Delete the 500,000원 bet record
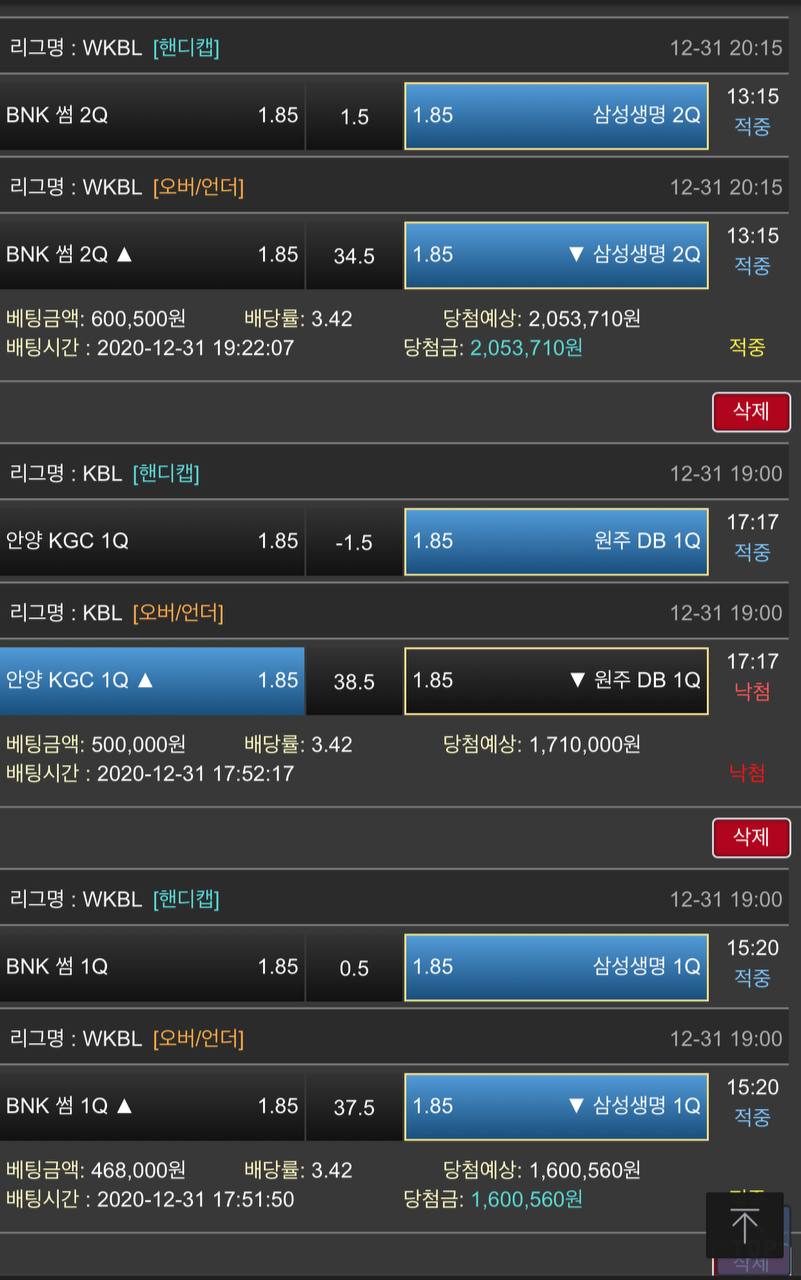This screenshot has height=1280, width=801. (x=751, y=837)
